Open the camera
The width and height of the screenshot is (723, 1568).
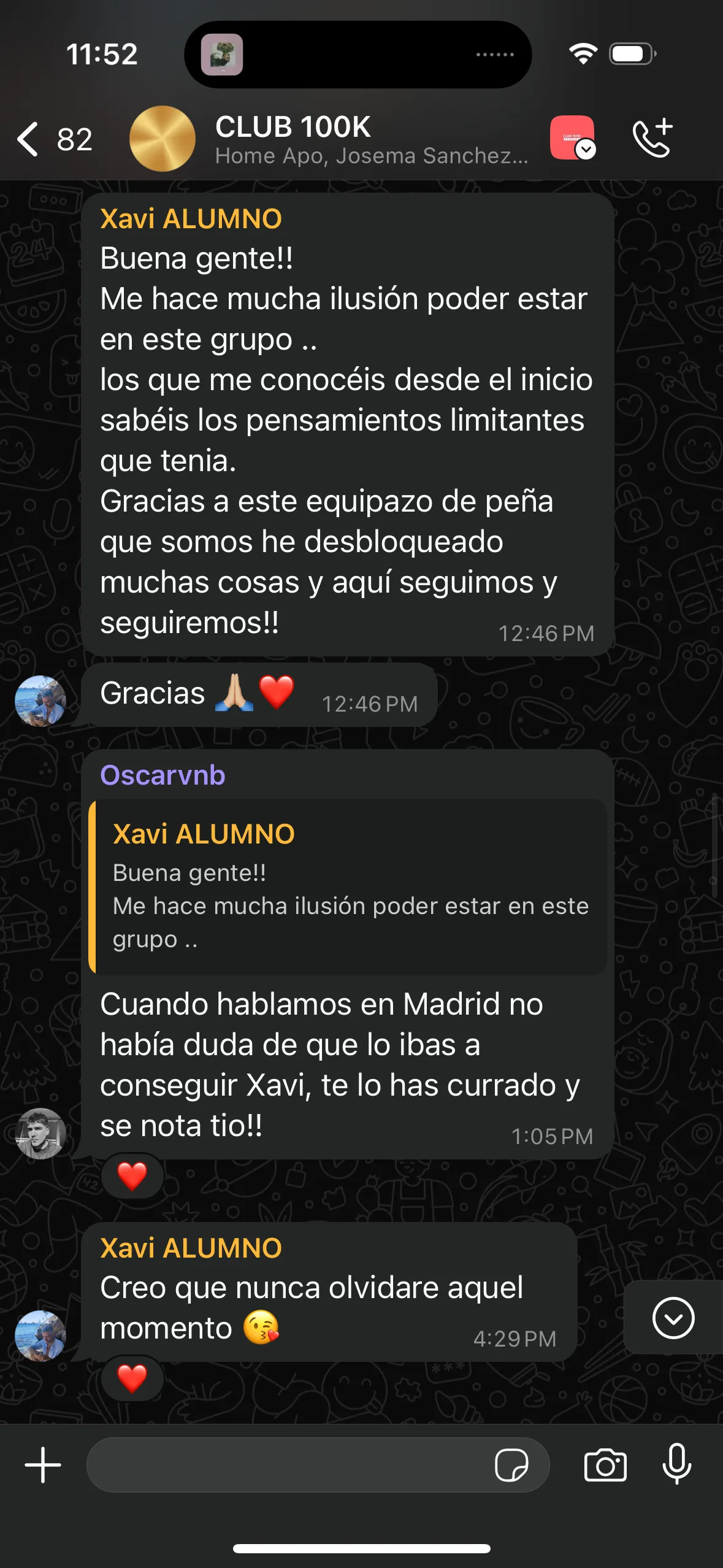tap(605, 1465)
